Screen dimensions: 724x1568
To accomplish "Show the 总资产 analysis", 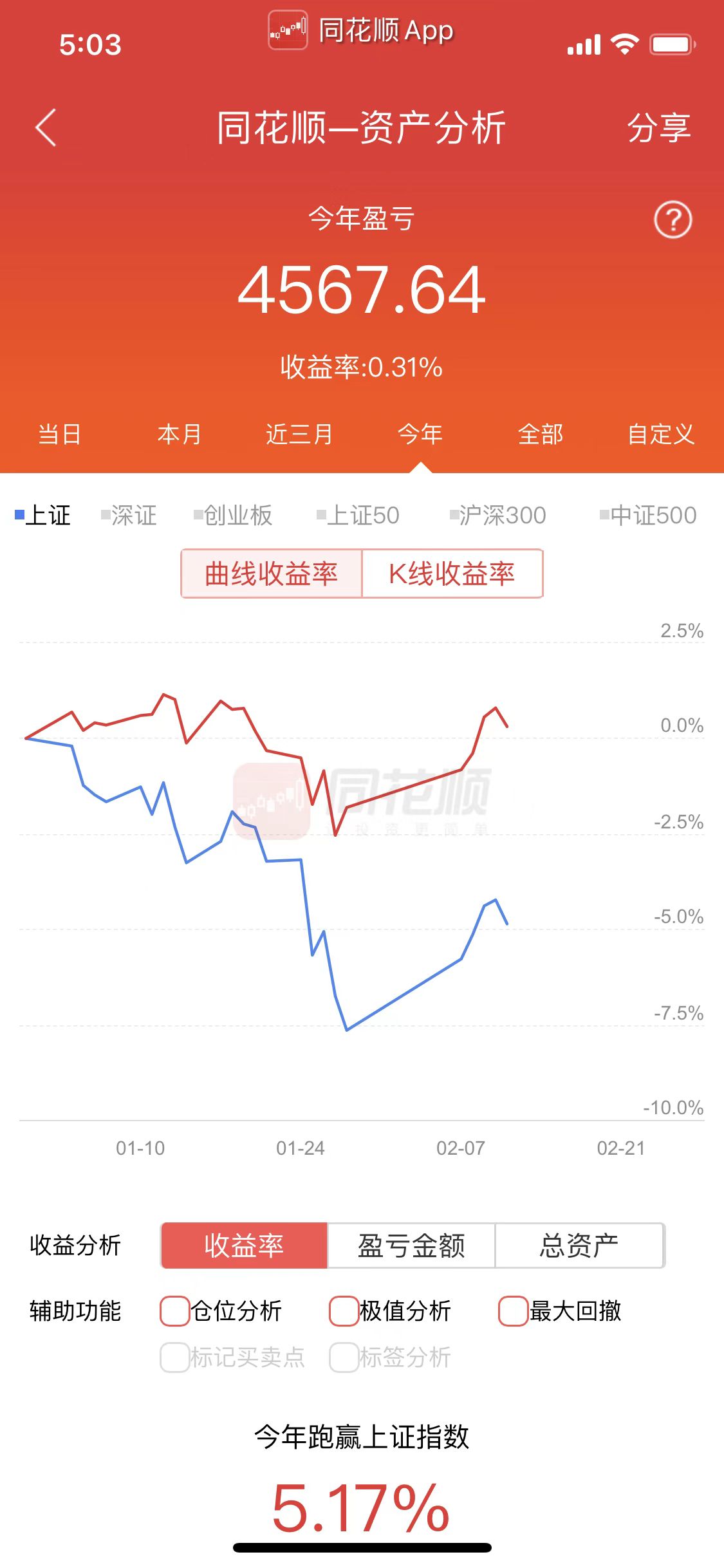I will [579, 1246].
